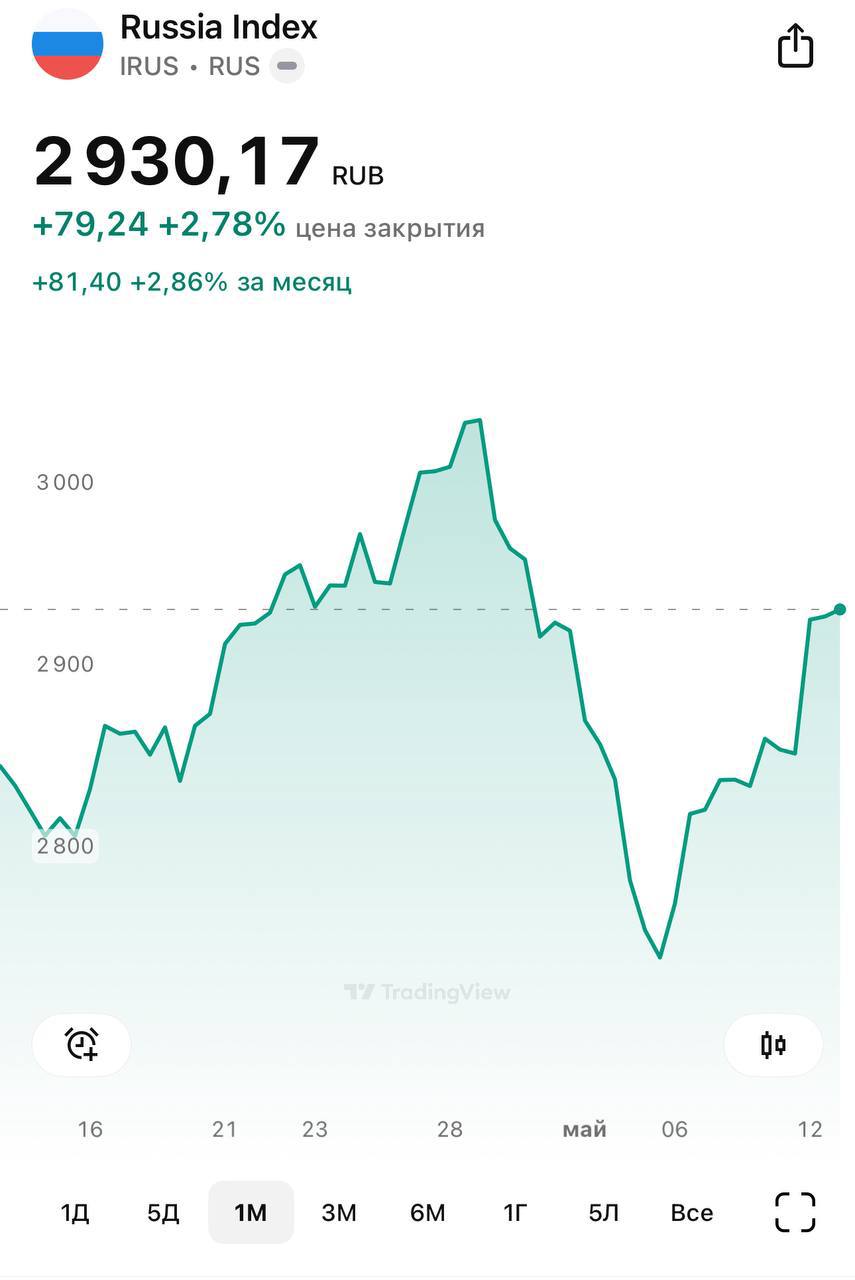This screenshot has height=1280, width=855.
Task: Share the Russia Index chart
Action: [x=795, y=46]
